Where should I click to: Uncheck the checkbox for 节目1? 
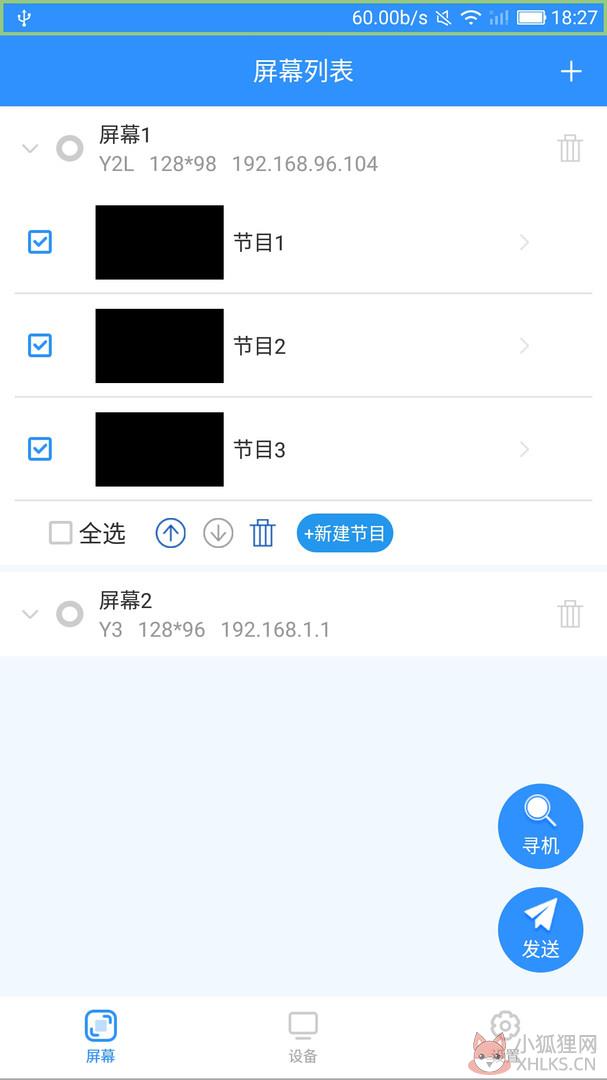point(40,242)
